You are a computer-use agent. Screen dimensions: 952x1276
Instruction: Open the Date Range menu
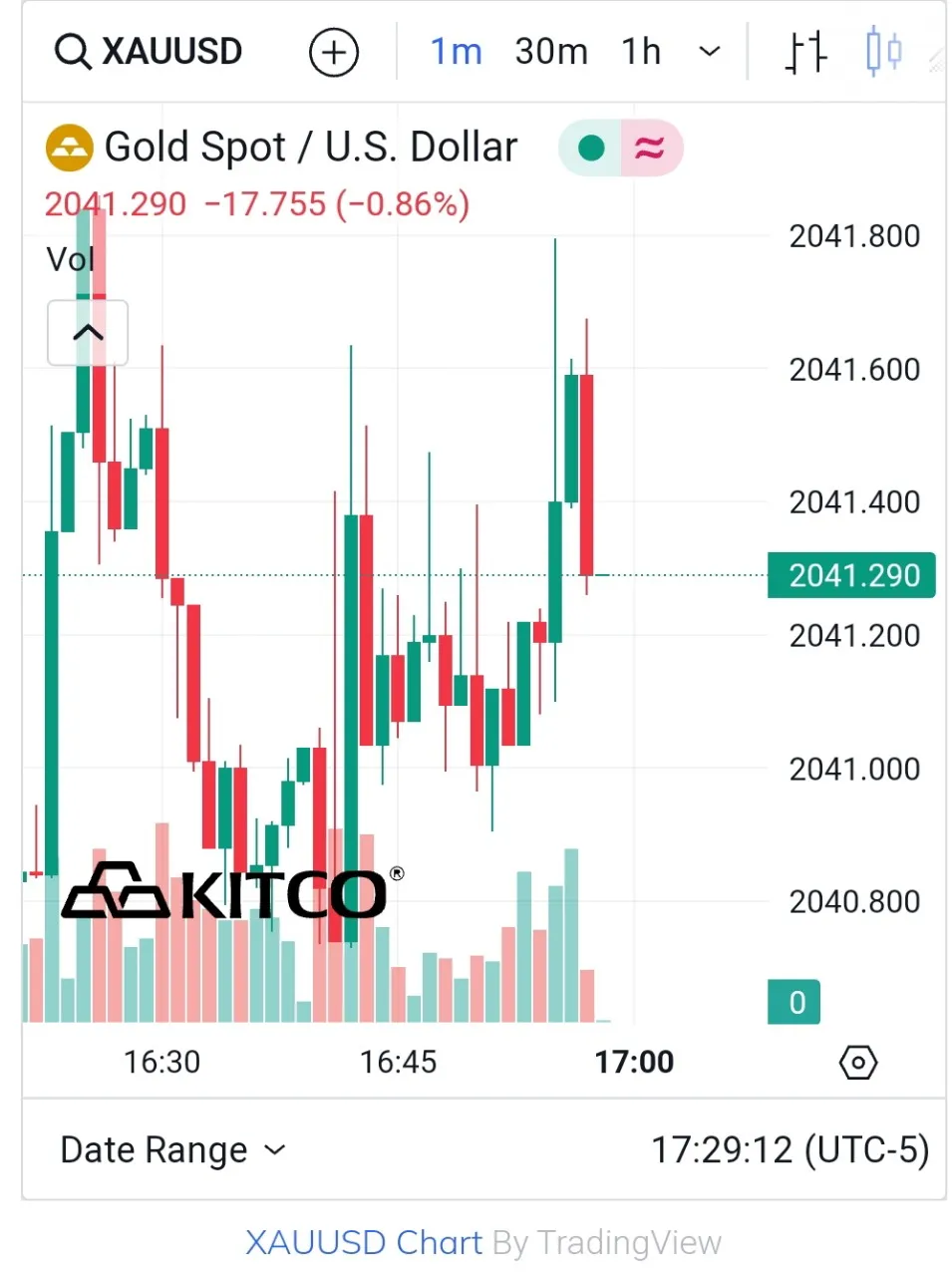pyautogui.click(x=173, y=1149)
